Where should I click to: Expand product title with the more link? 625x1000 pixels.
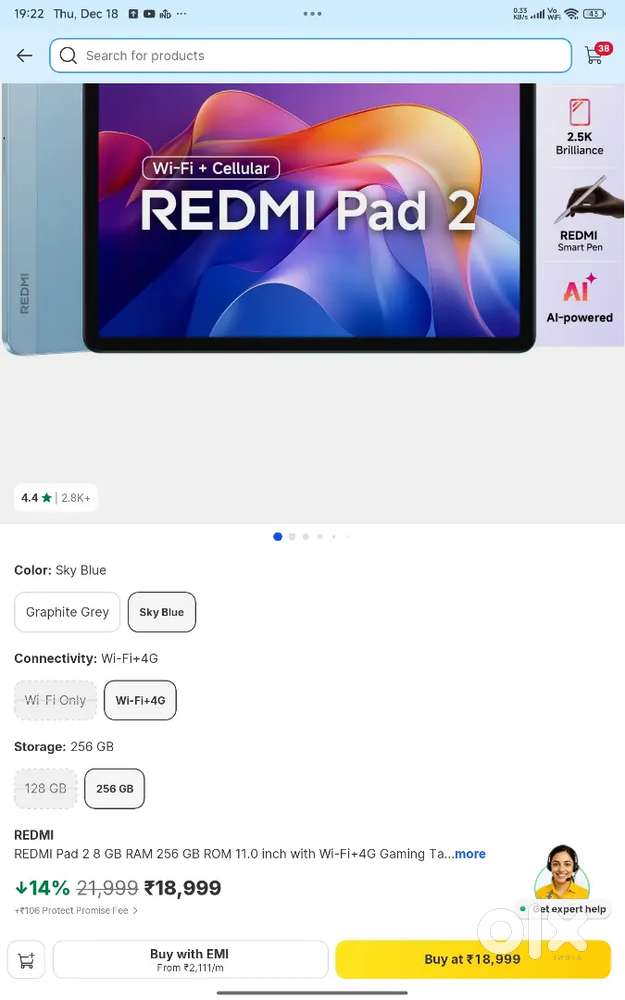click(x=469, y=854)
